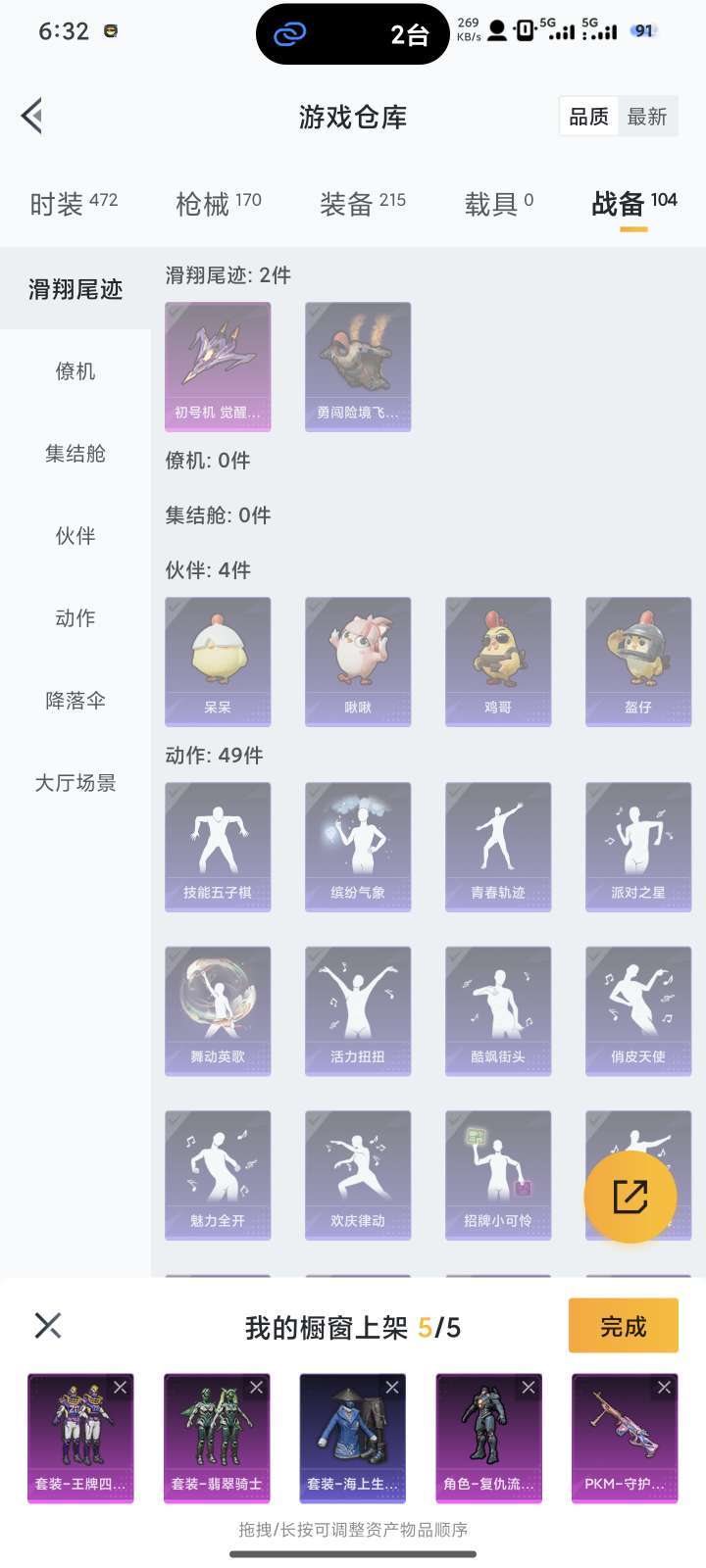Viewport: 706px width, 1568px height.
Task: Sort items by 最新
Action: [x=647, y=117]
